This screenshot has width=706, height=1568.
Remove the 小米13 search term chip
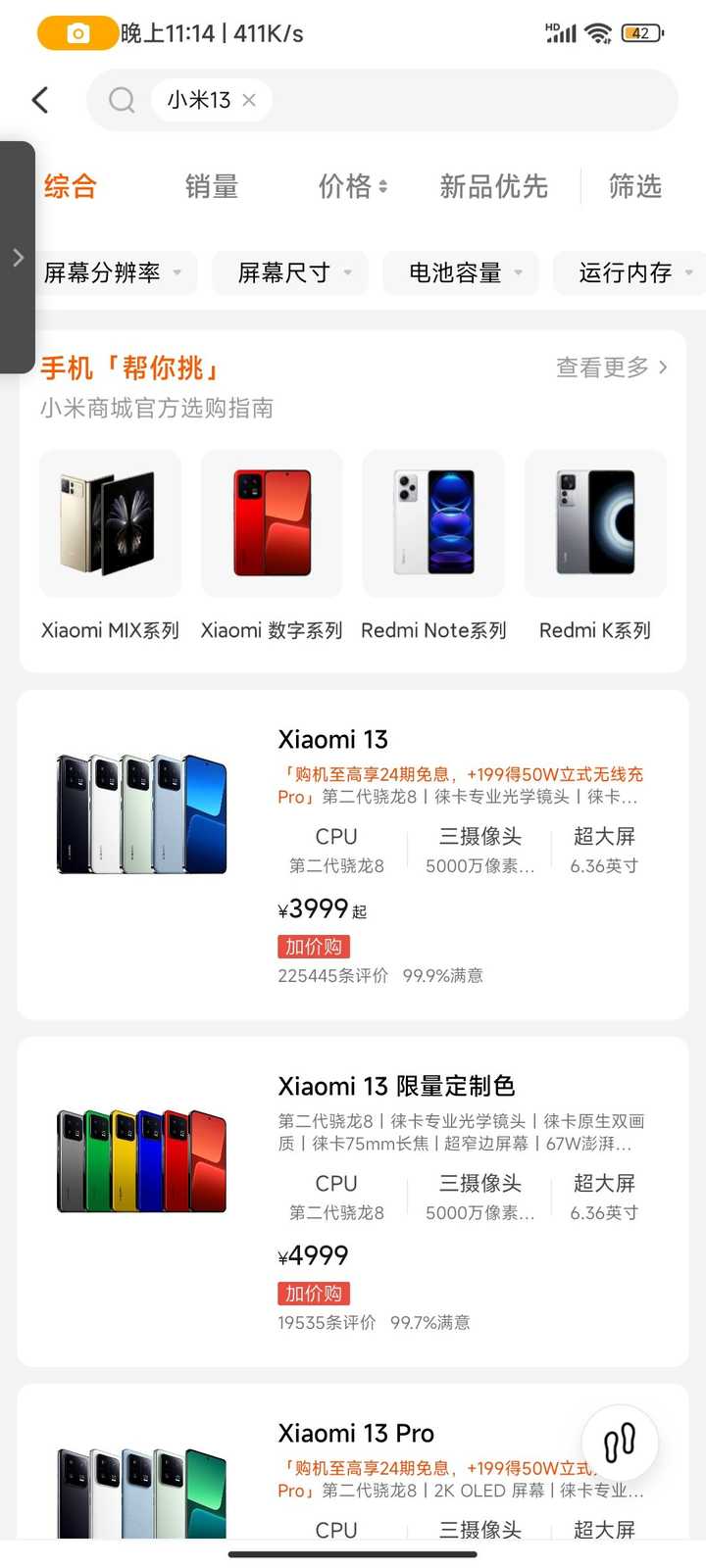click(x=249, y=100)
